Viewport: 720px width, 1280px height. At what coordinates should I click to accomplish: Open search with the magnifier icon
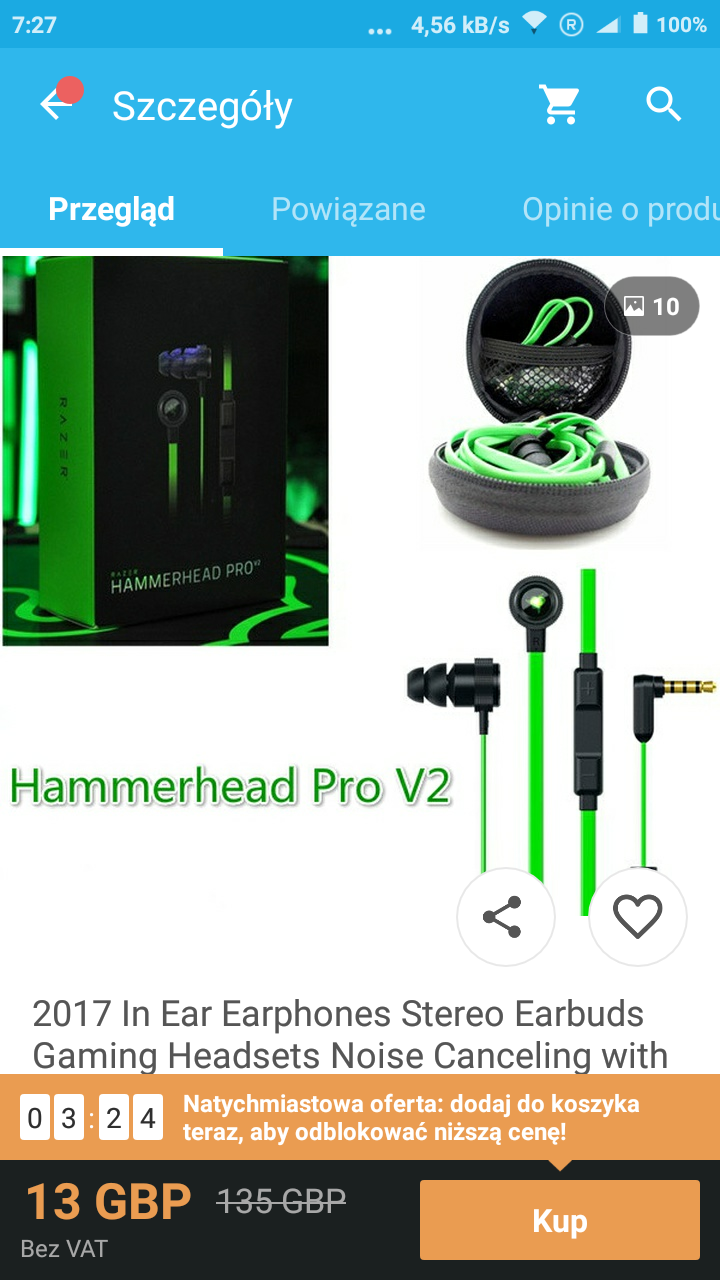coord(663,105)
